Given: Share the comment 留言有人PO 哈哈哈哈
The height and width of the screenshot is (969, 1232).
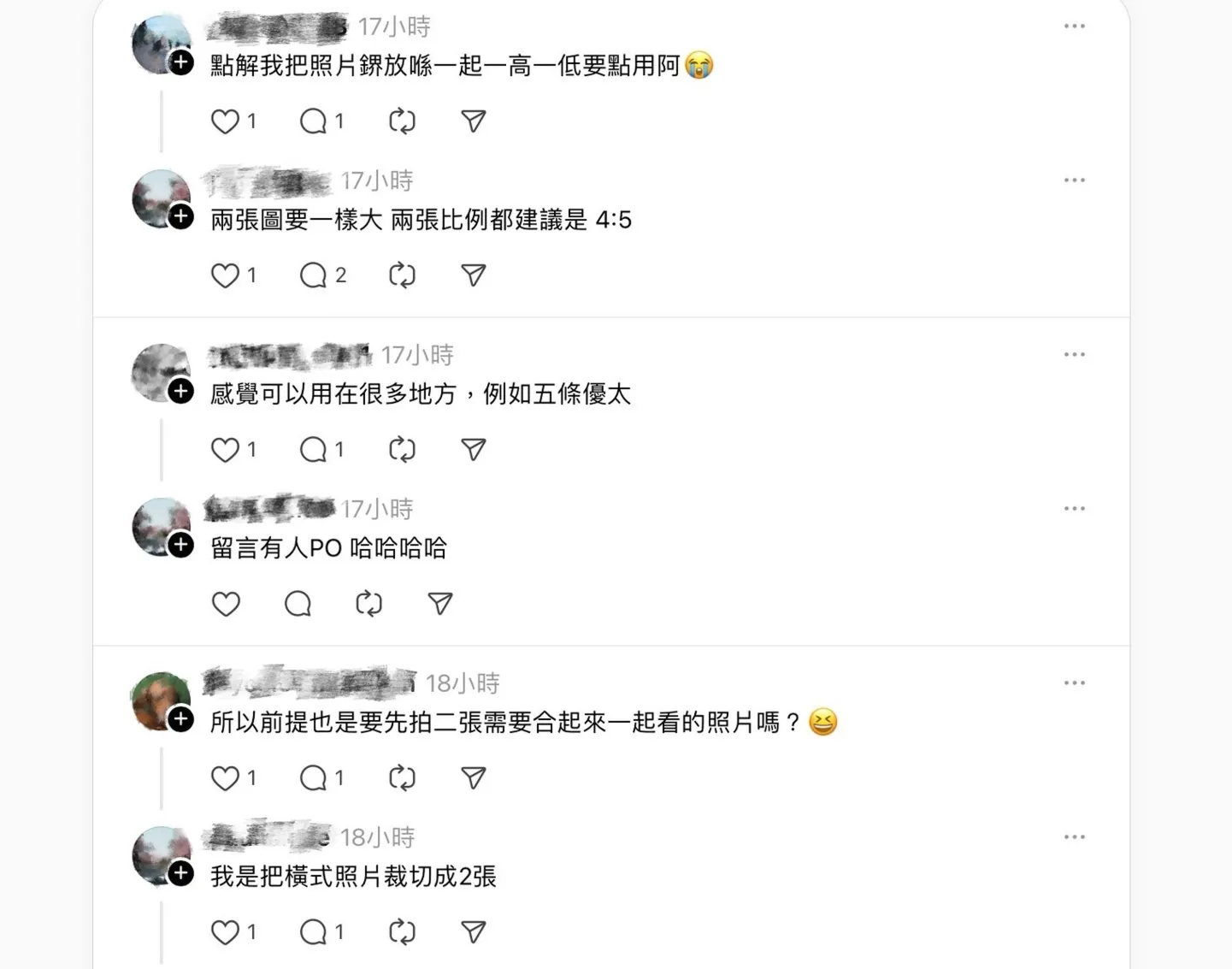Looking at the screenshot, I should (439, 604).
